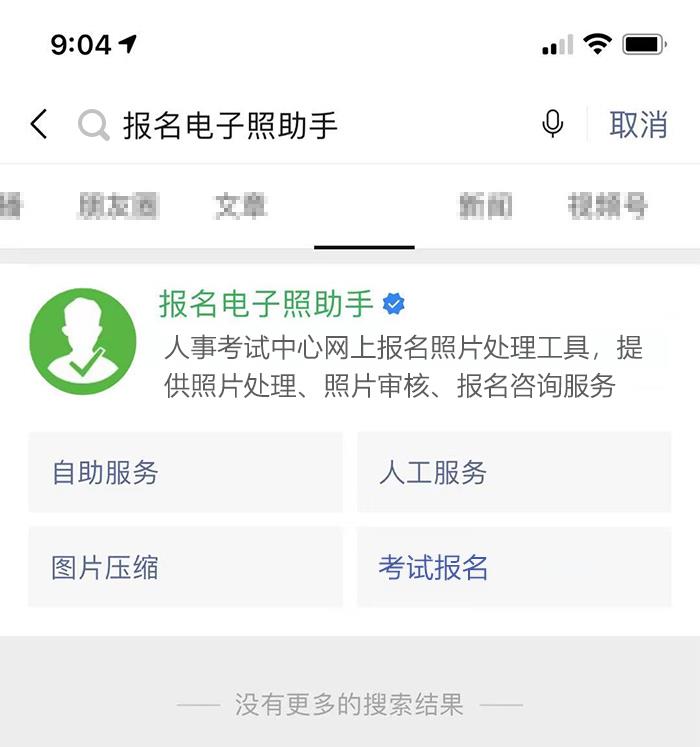Open 自助服务

[185, 472]
